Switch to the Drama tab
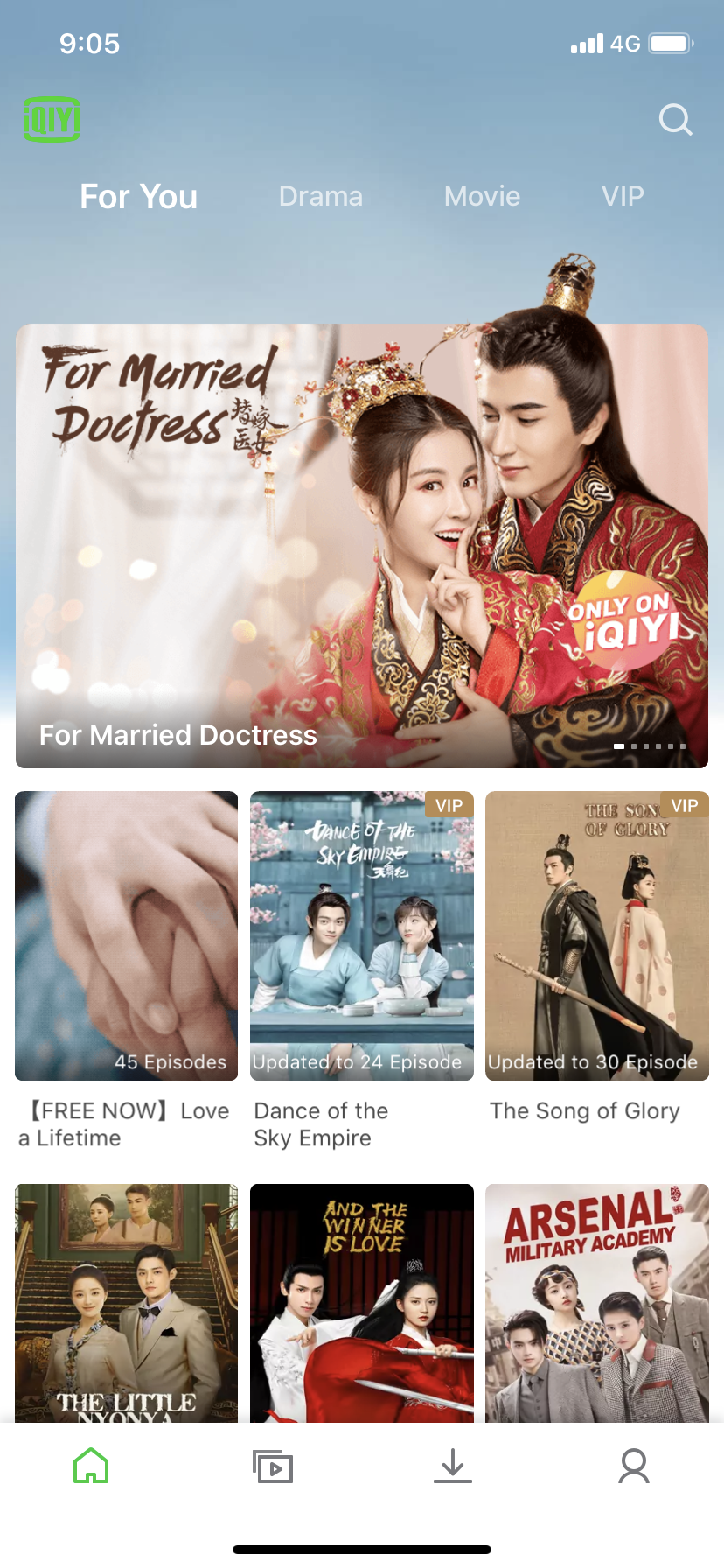Viewport: 724px width, 1568px height. click(x=320, y=196)
